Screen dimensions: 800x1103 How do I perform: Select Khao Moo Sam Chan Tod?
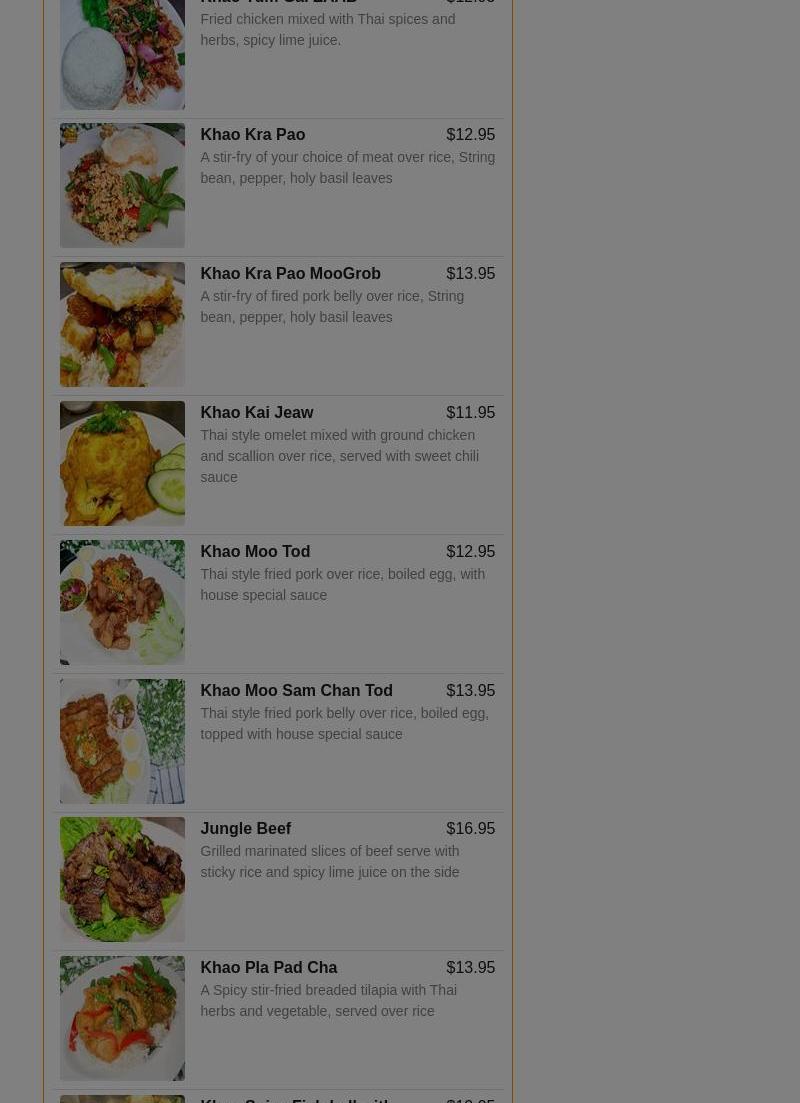[x=296, y=691]
